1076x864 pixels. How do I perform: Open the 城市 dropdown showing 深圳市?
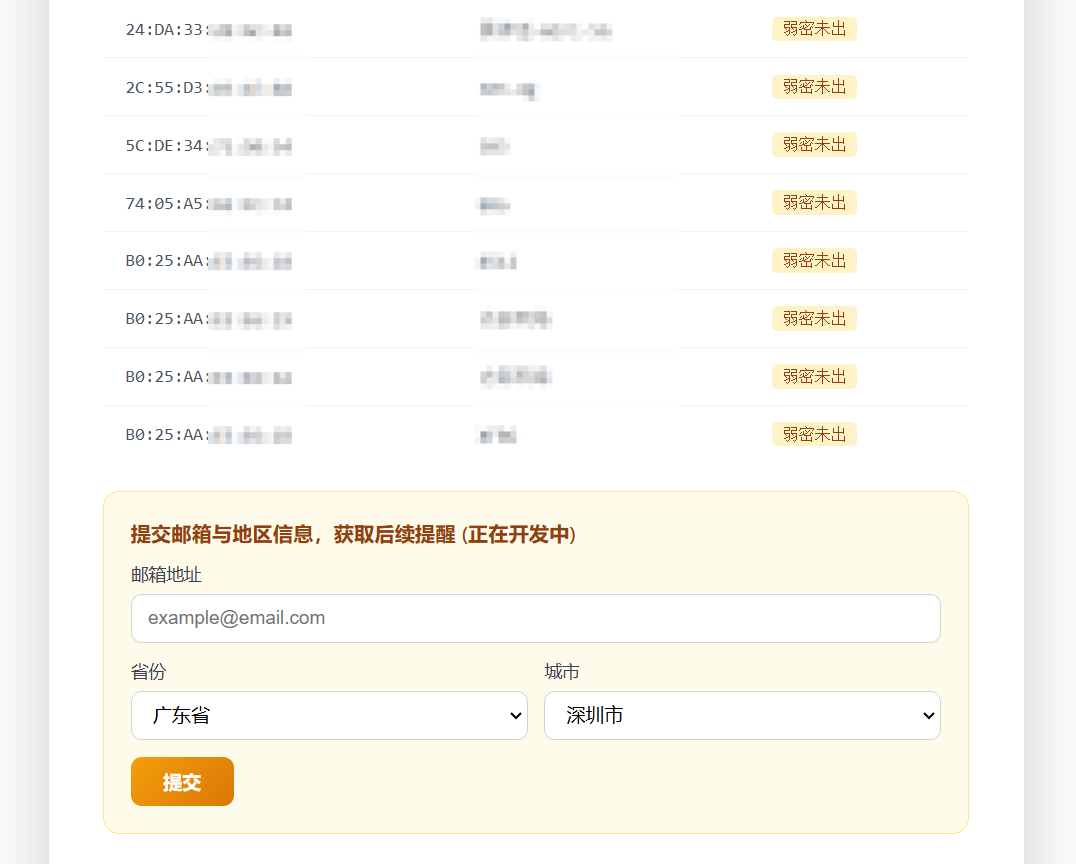742,715
